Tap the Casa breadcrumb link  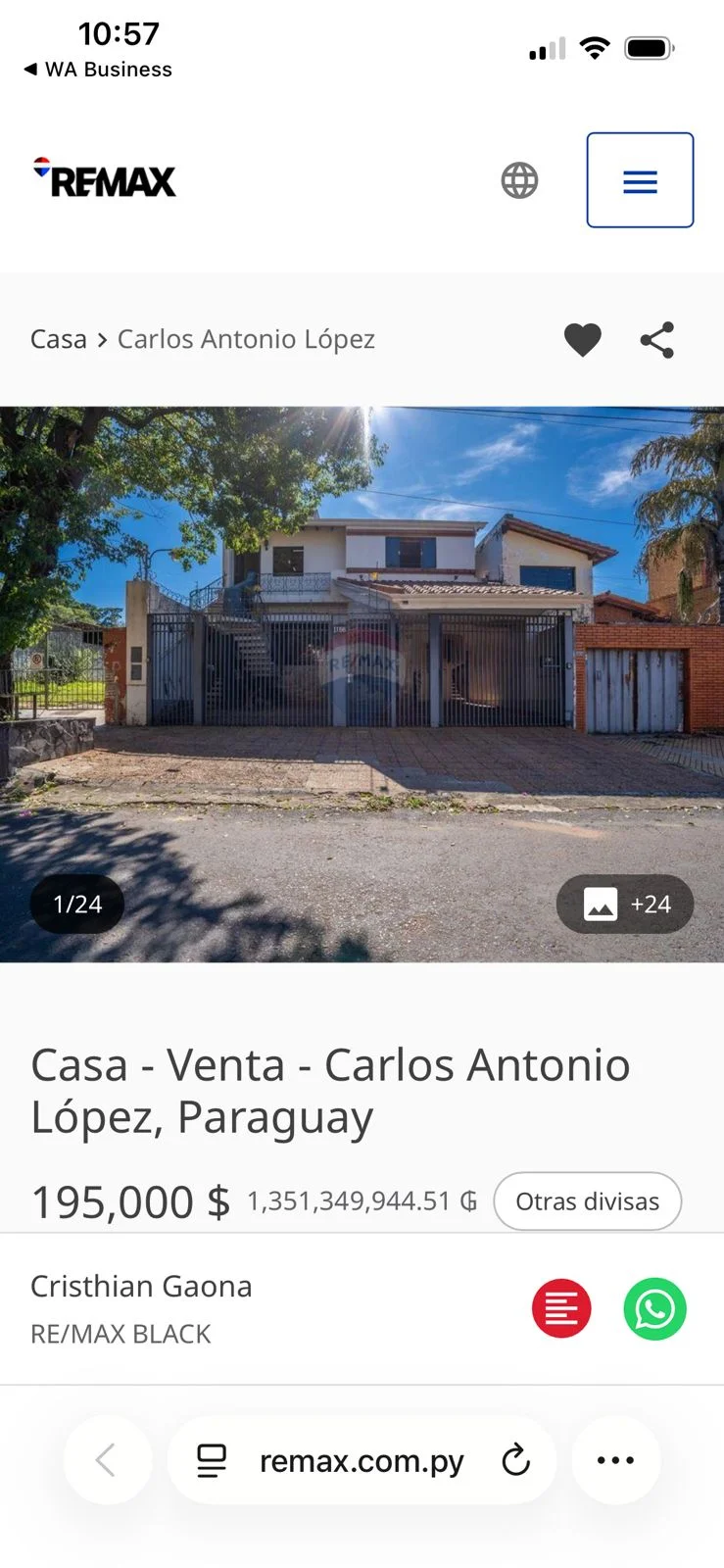pyautogui.click(x=59, y=339)
